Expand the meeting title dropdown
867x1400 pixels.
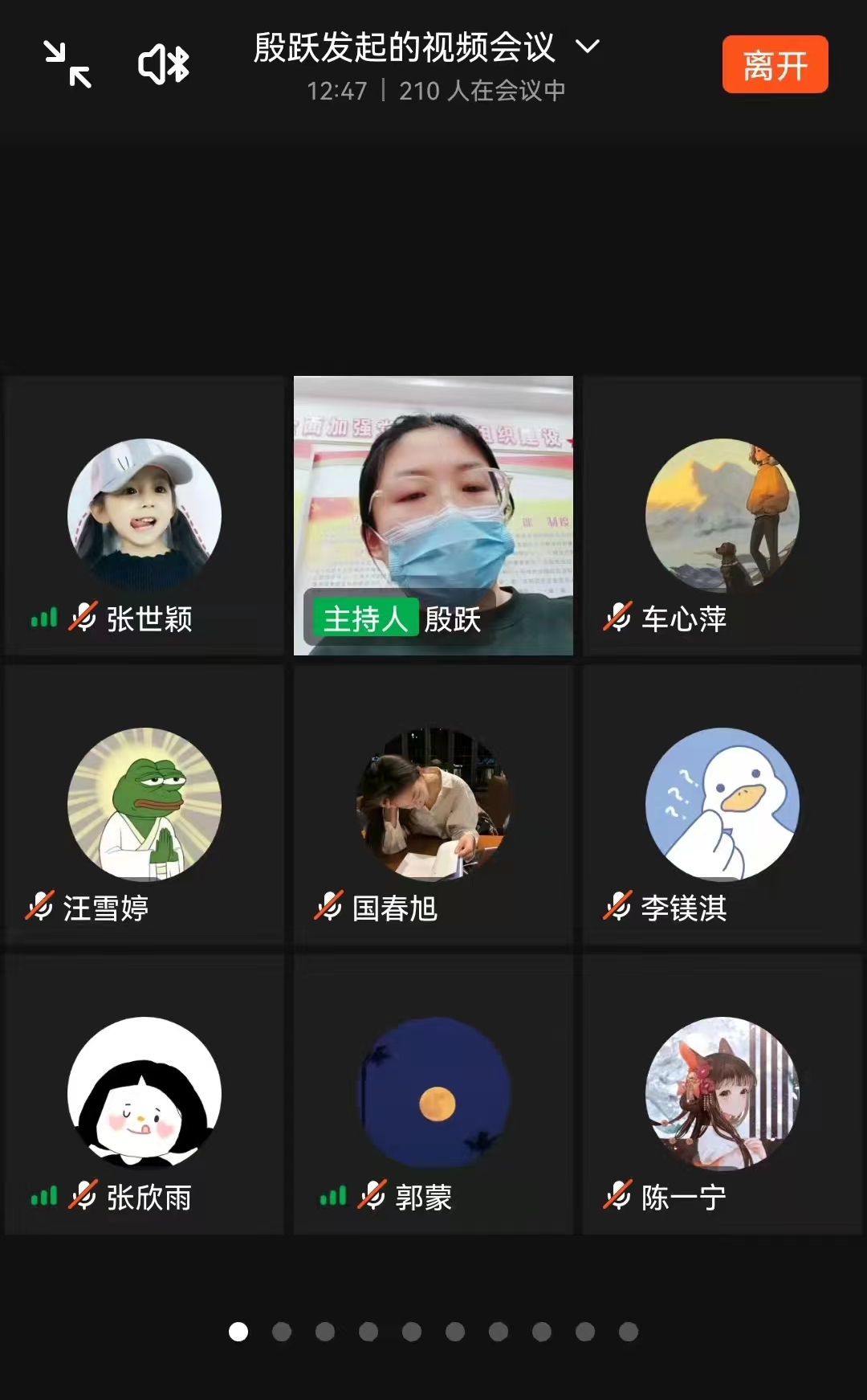click(588, 47)
